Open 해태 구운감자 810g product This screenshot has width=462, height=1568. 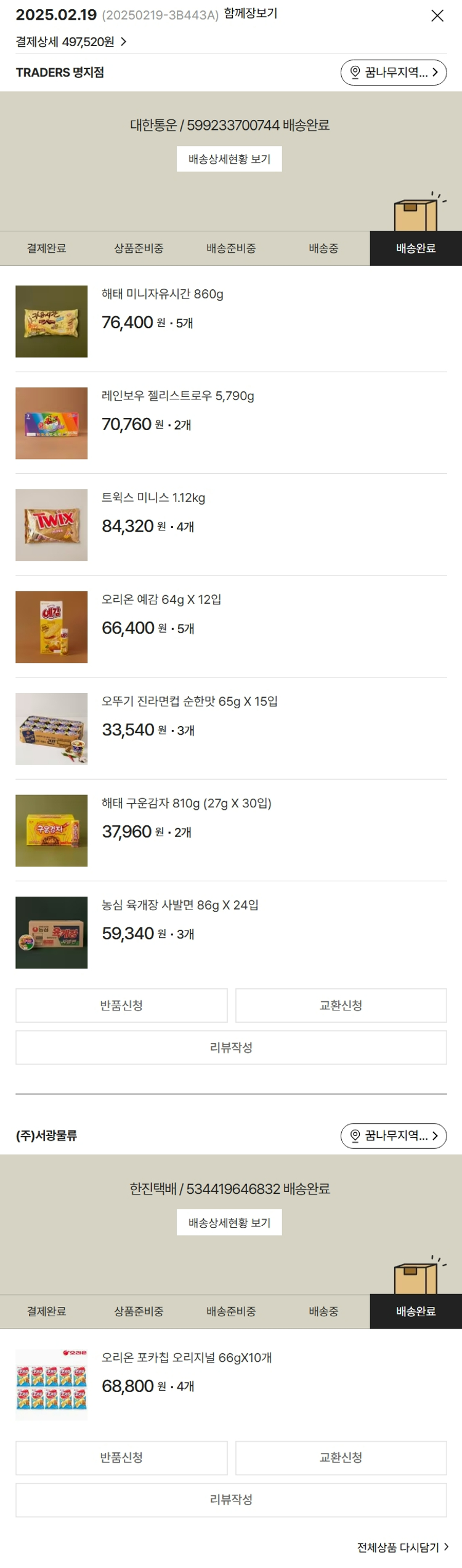(186, 804)
